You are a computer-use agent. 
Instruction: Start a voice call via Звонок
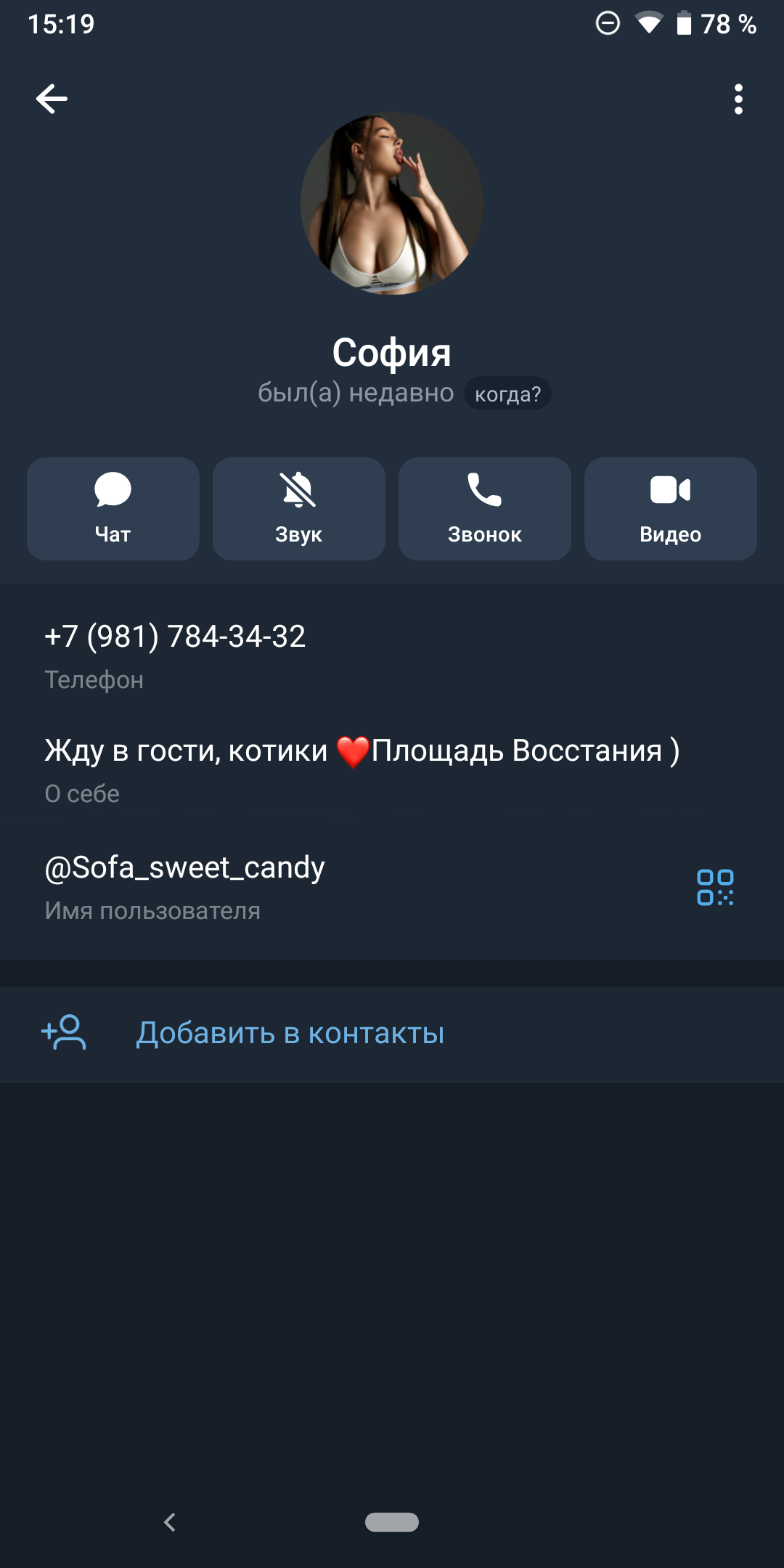(x=484, y=508)
